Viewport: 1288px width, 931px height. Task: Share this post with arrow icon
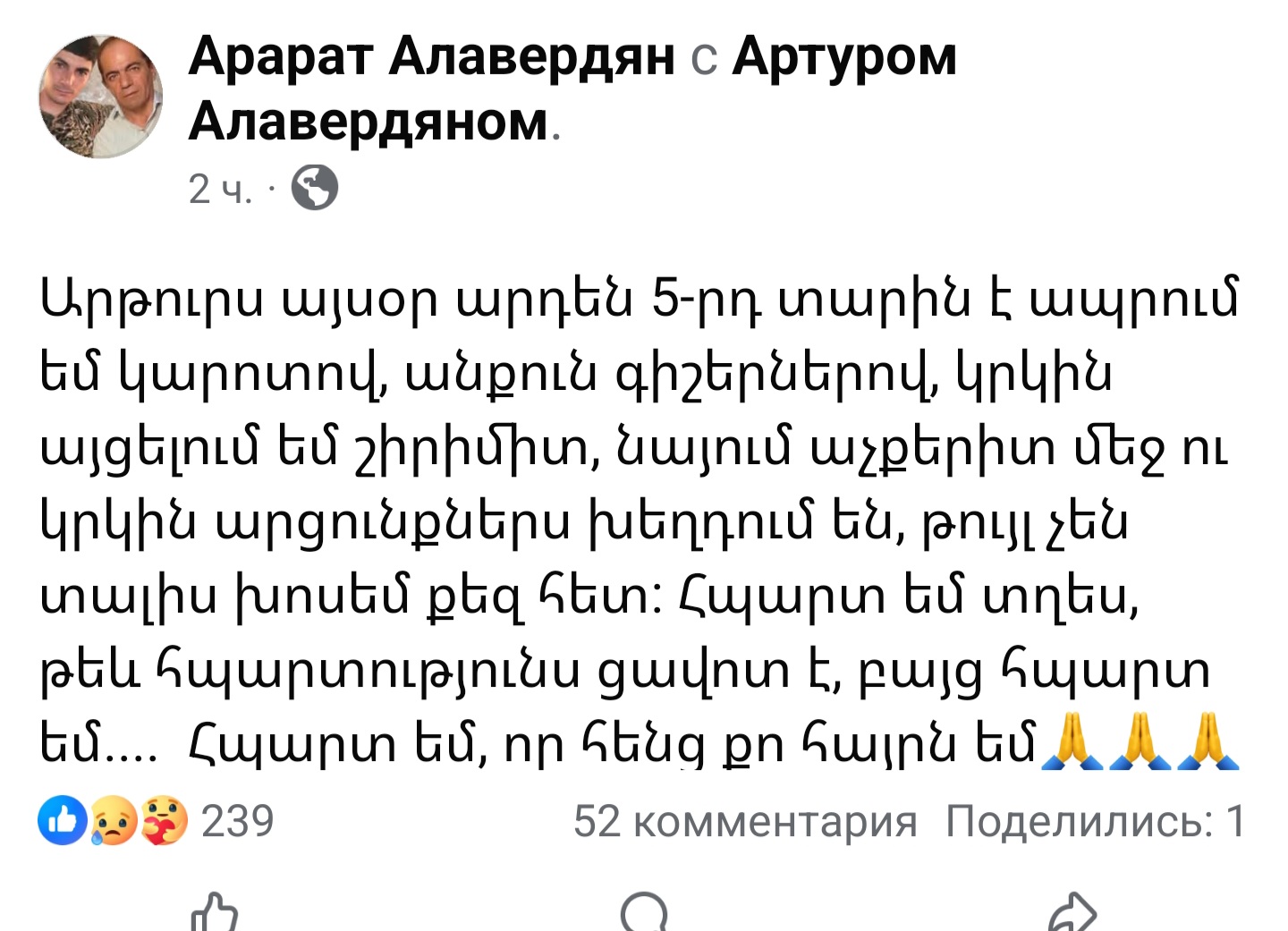click(1072, 914)
